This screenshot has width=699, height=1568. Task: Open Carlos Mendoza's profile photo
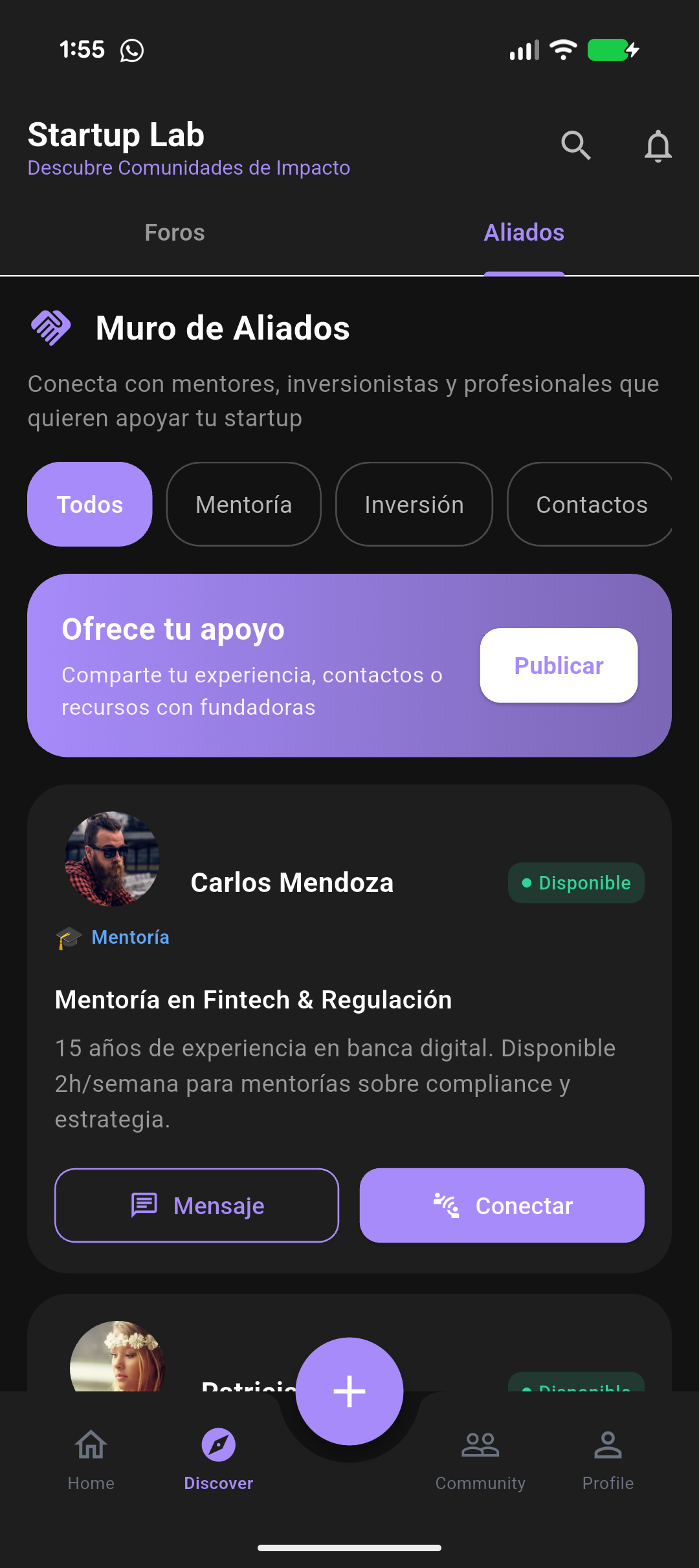click(112, 859)
